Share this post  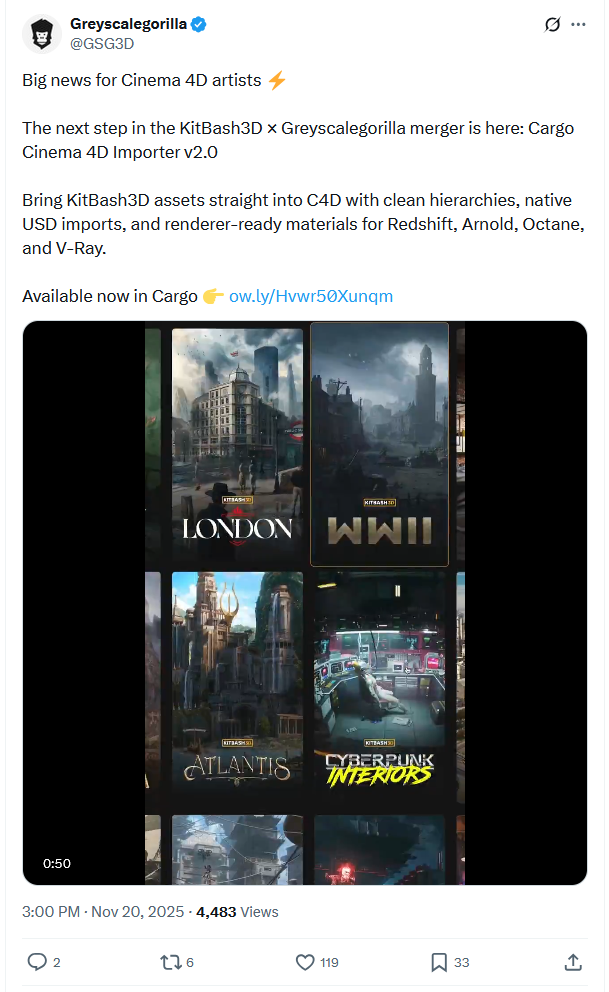coord(573,962)
